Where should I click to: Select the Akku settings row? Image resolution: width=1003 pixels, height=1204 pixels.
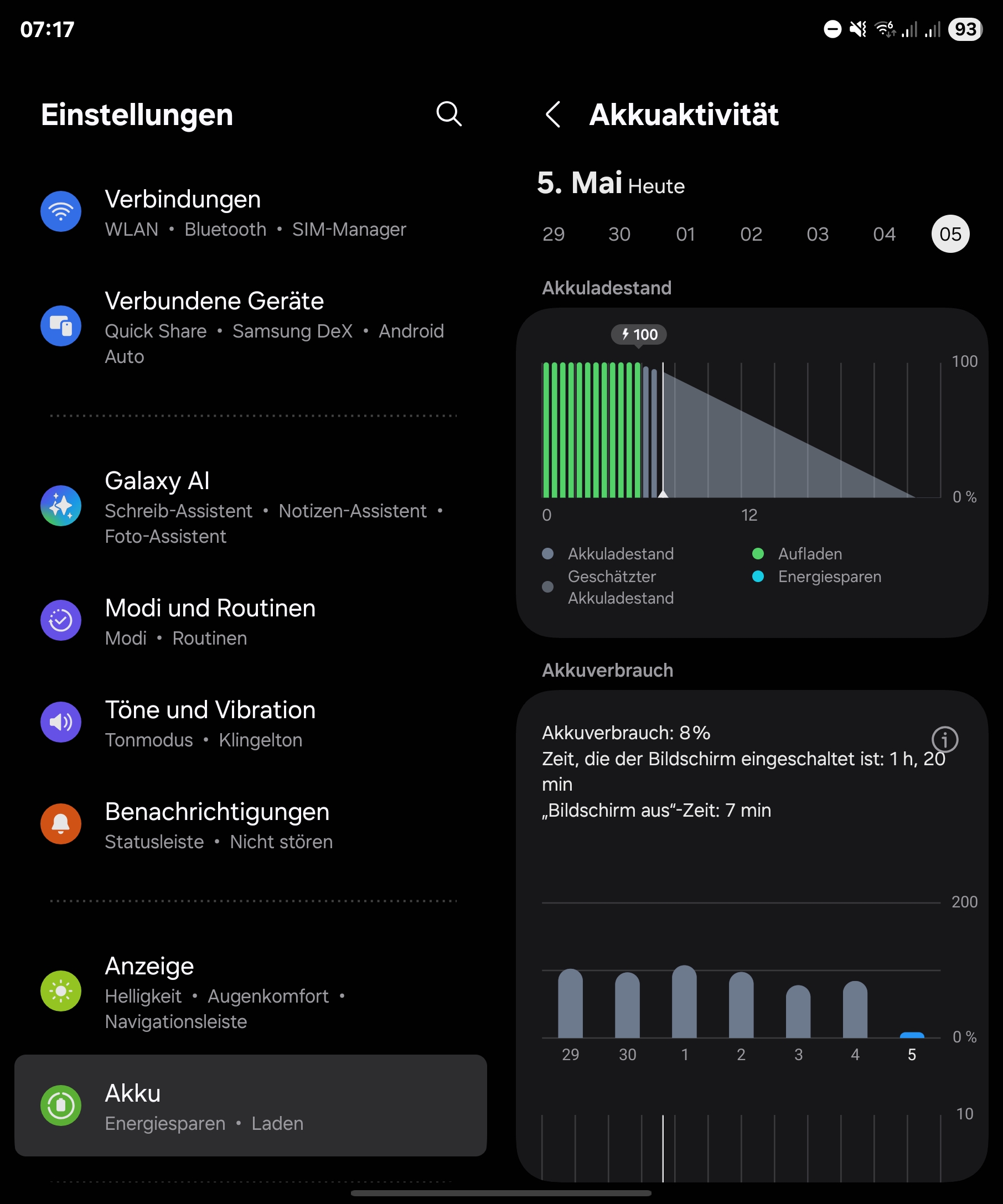(251, 1106)
